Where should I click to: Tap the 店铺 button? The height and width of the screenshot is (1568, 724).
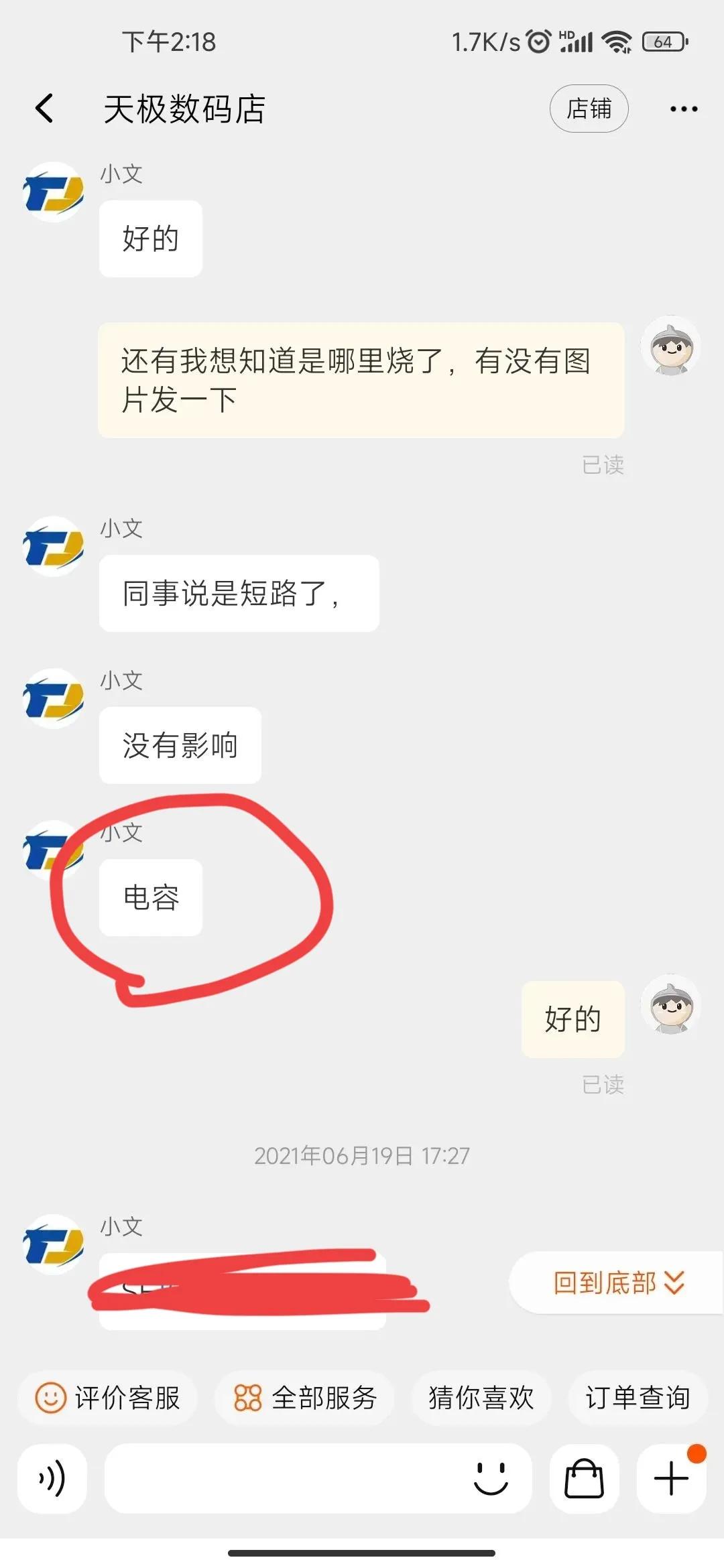coord(589,109)
